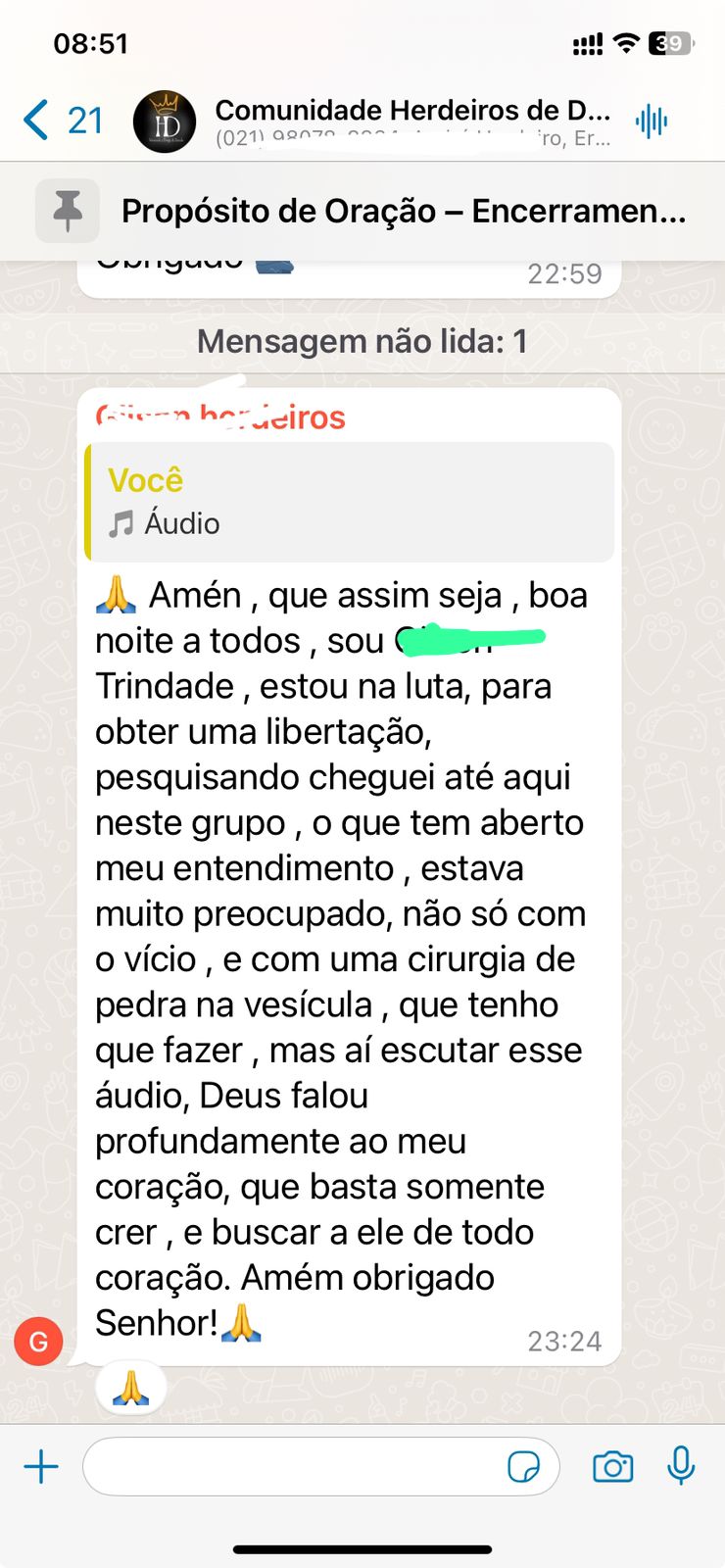Tap the pin icon on the pinned message banner
The image size is (725, 1568).
[x=65, y=210]
